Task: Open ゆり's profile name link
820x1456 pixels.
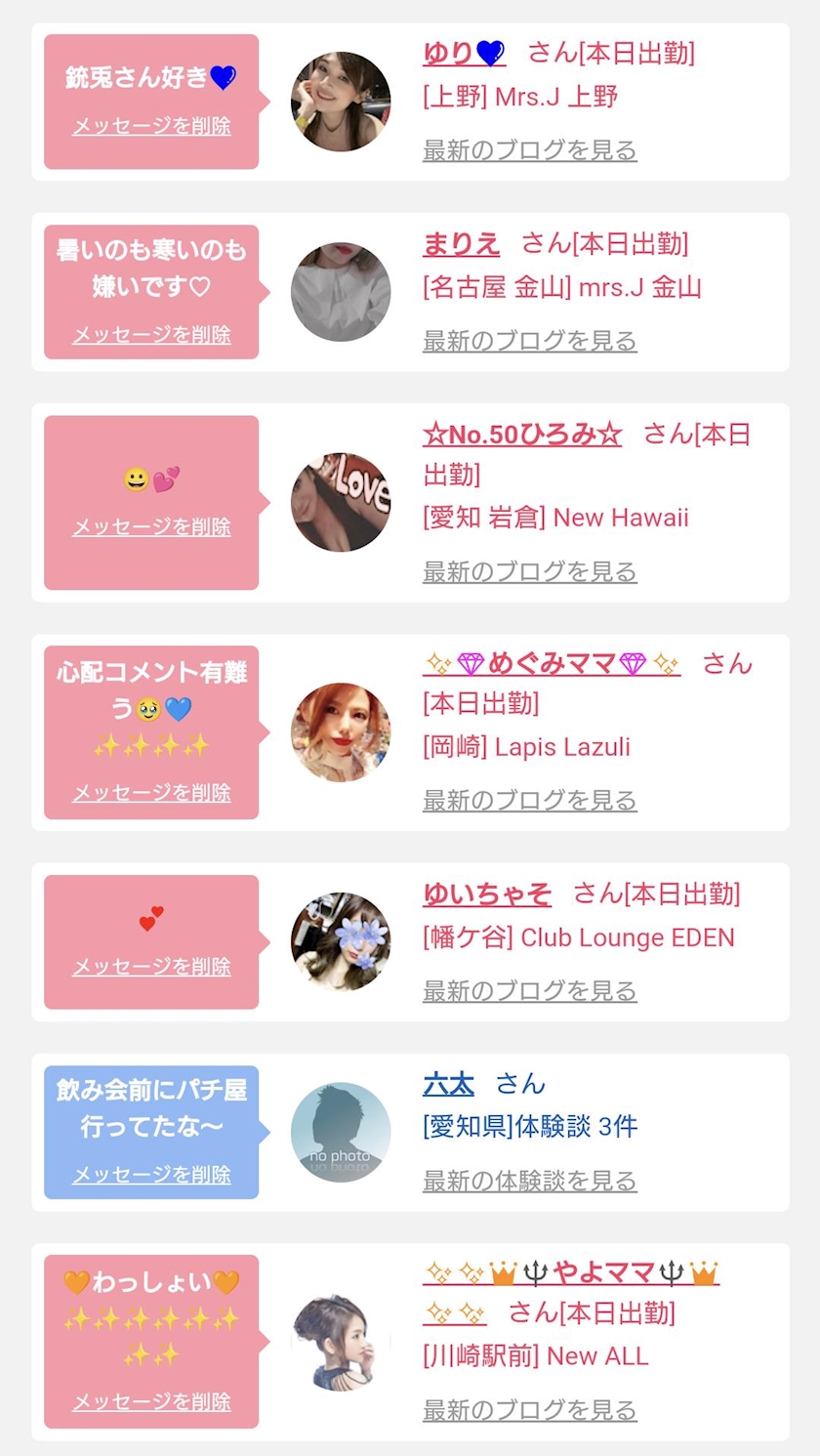Action: point(464,53)
